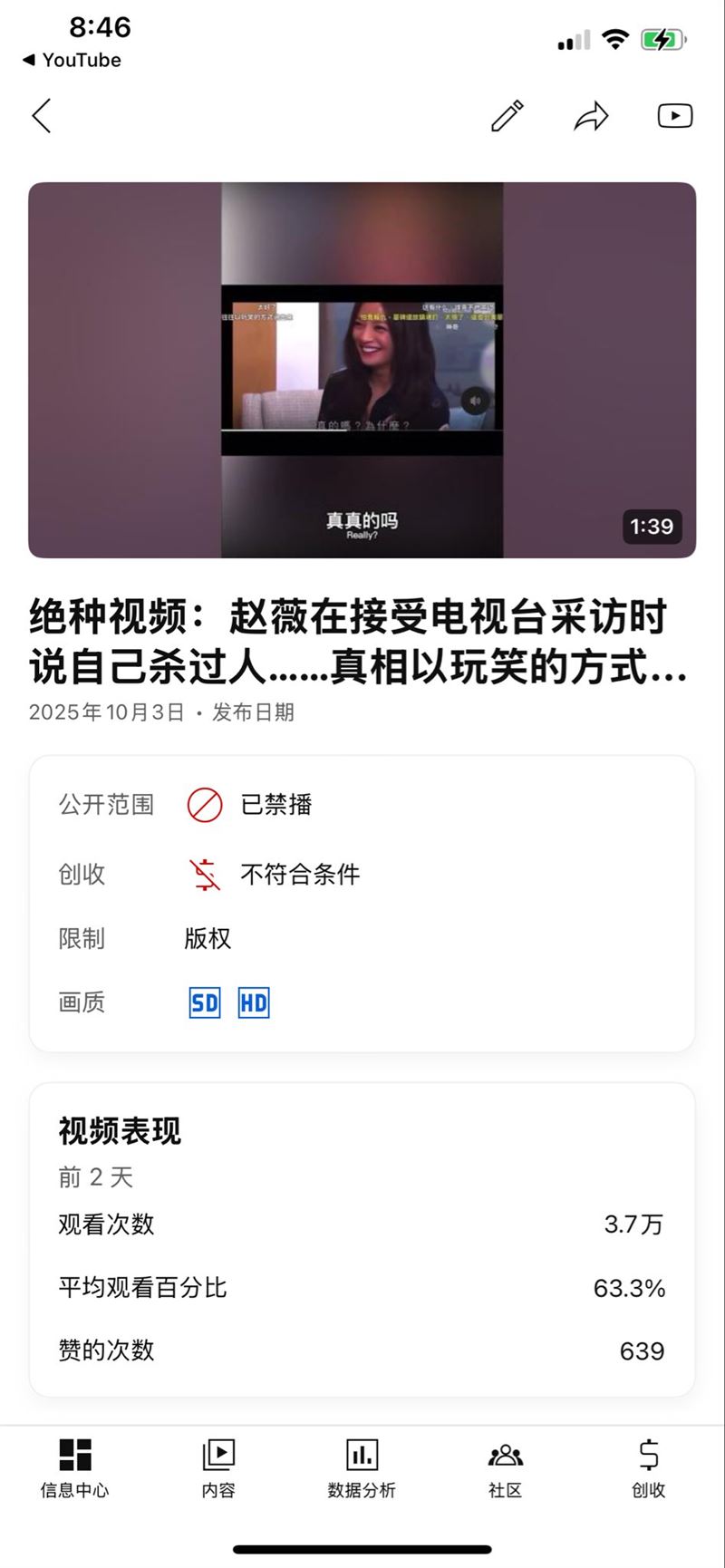Viewport: 725px width, 1568px height.
Task: Open the 视频表现 performance section
Action: click(x=119, y=1131)
